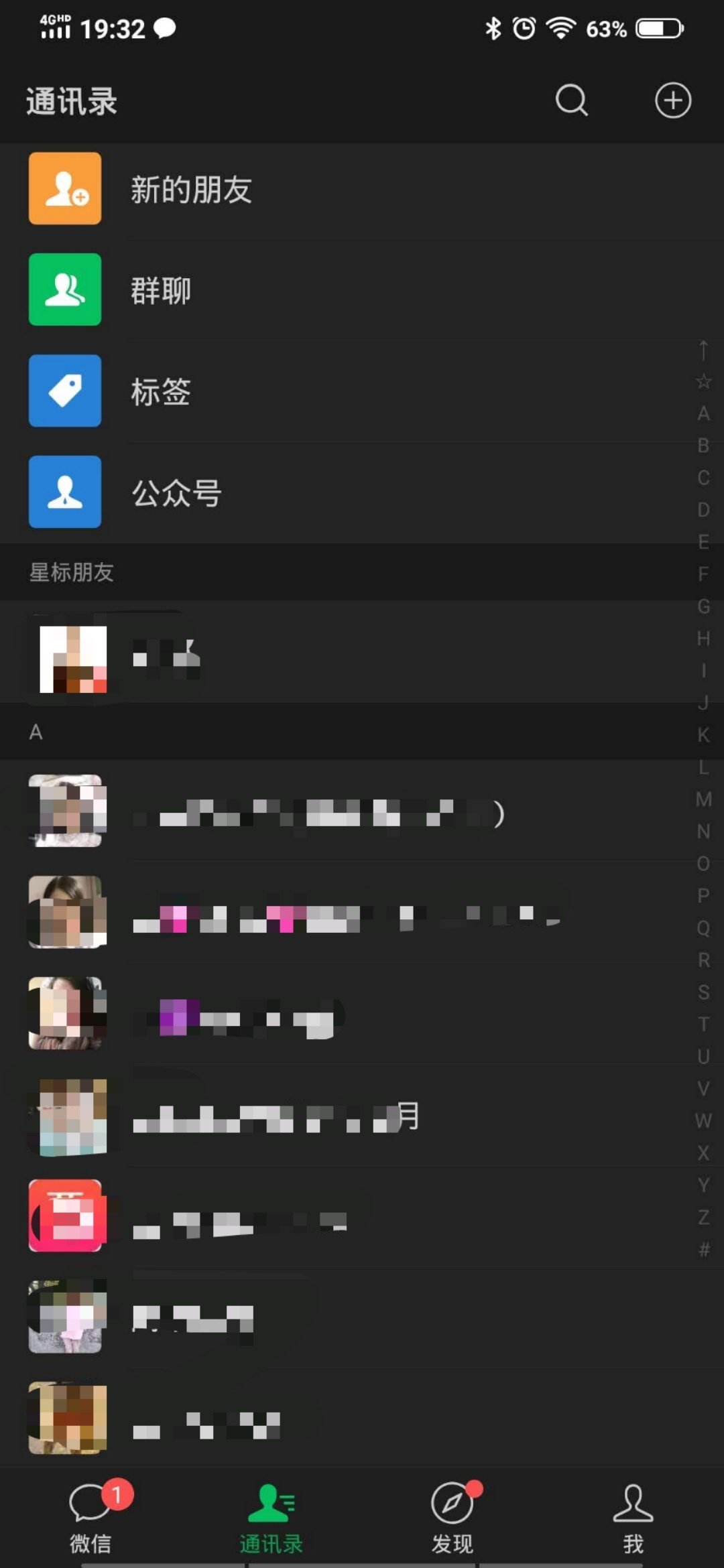Open 标签 tags row

click(x=161, y=391)
